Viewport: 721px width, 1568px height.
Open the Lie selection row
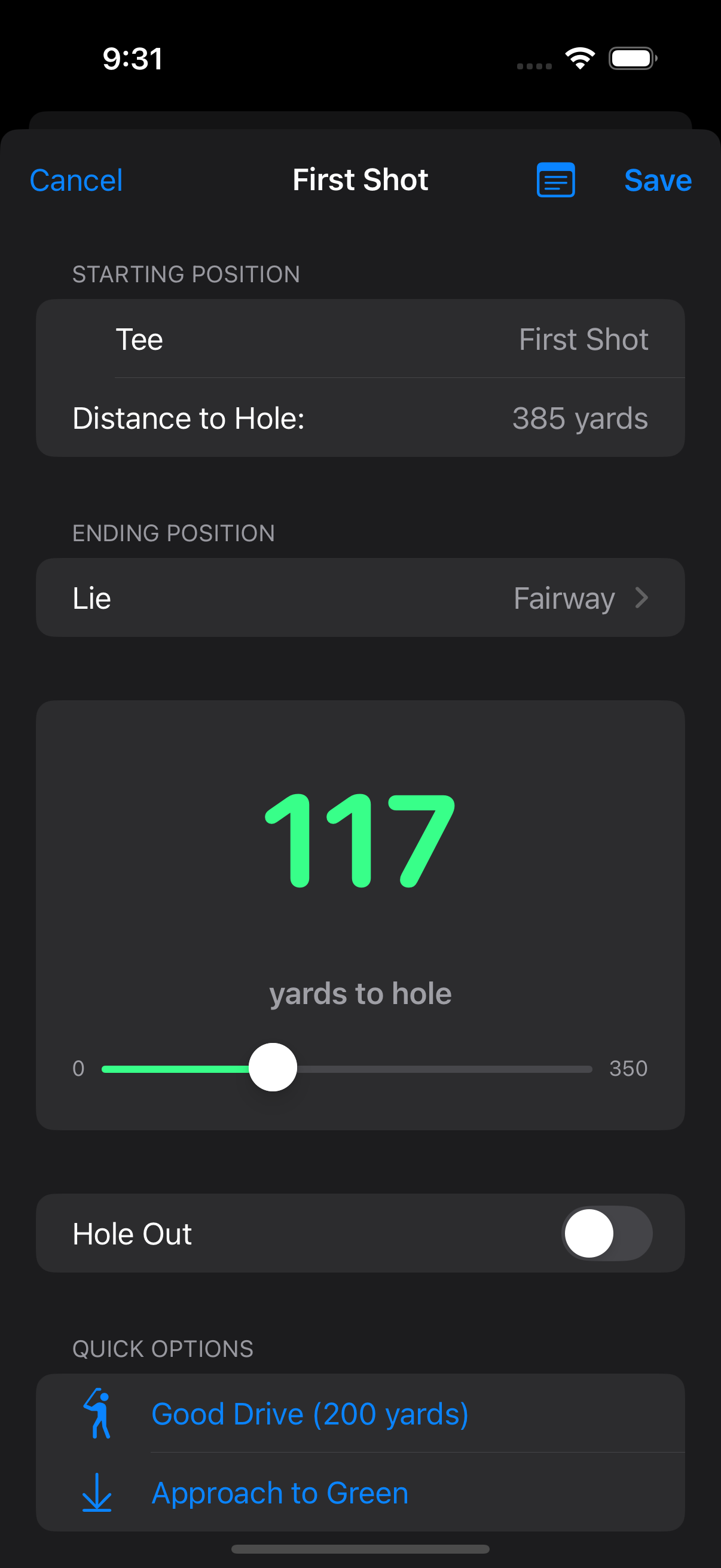tap(360, 598)
